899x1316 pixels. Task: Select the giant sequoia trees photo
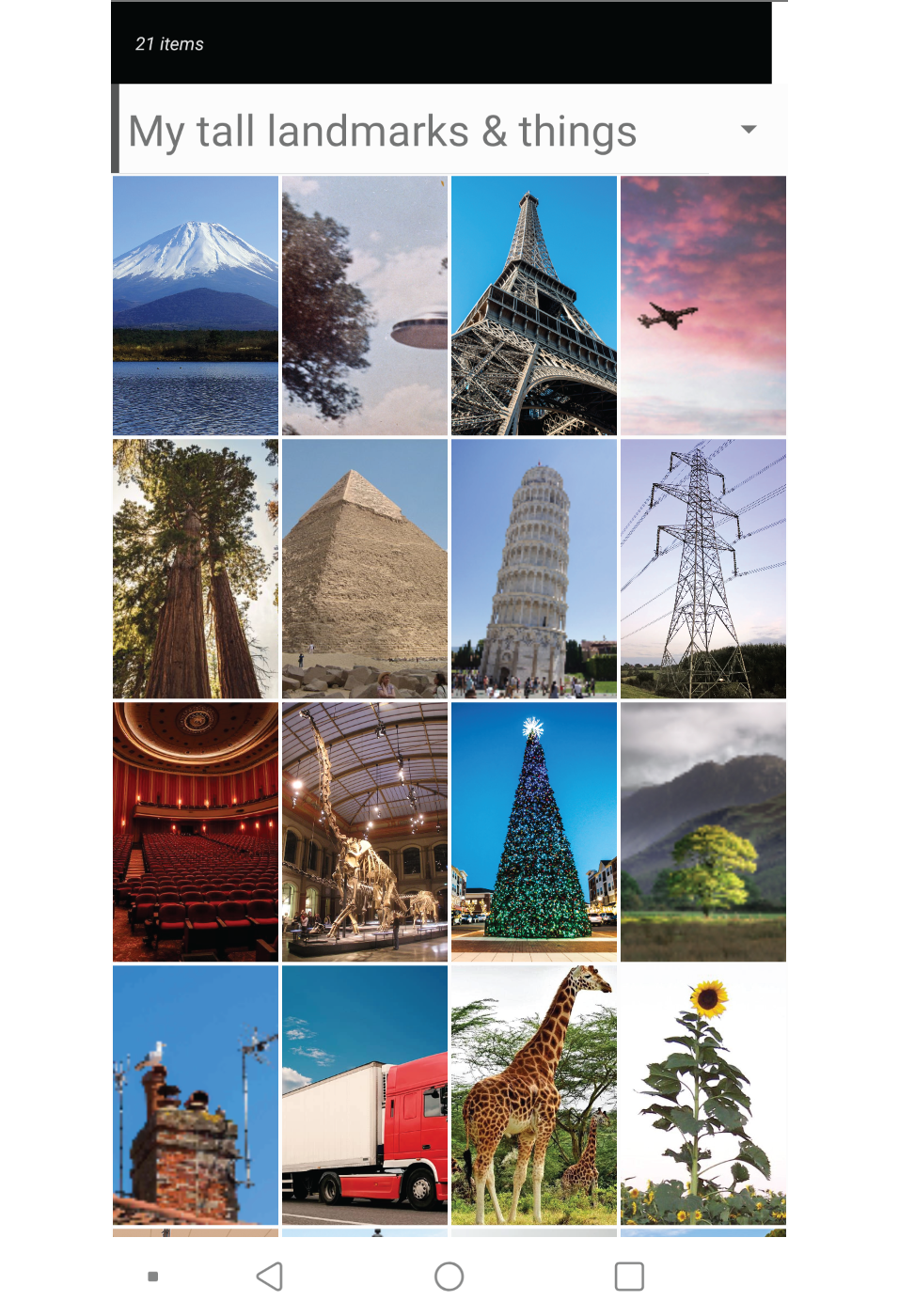click(x=196, y=569)
